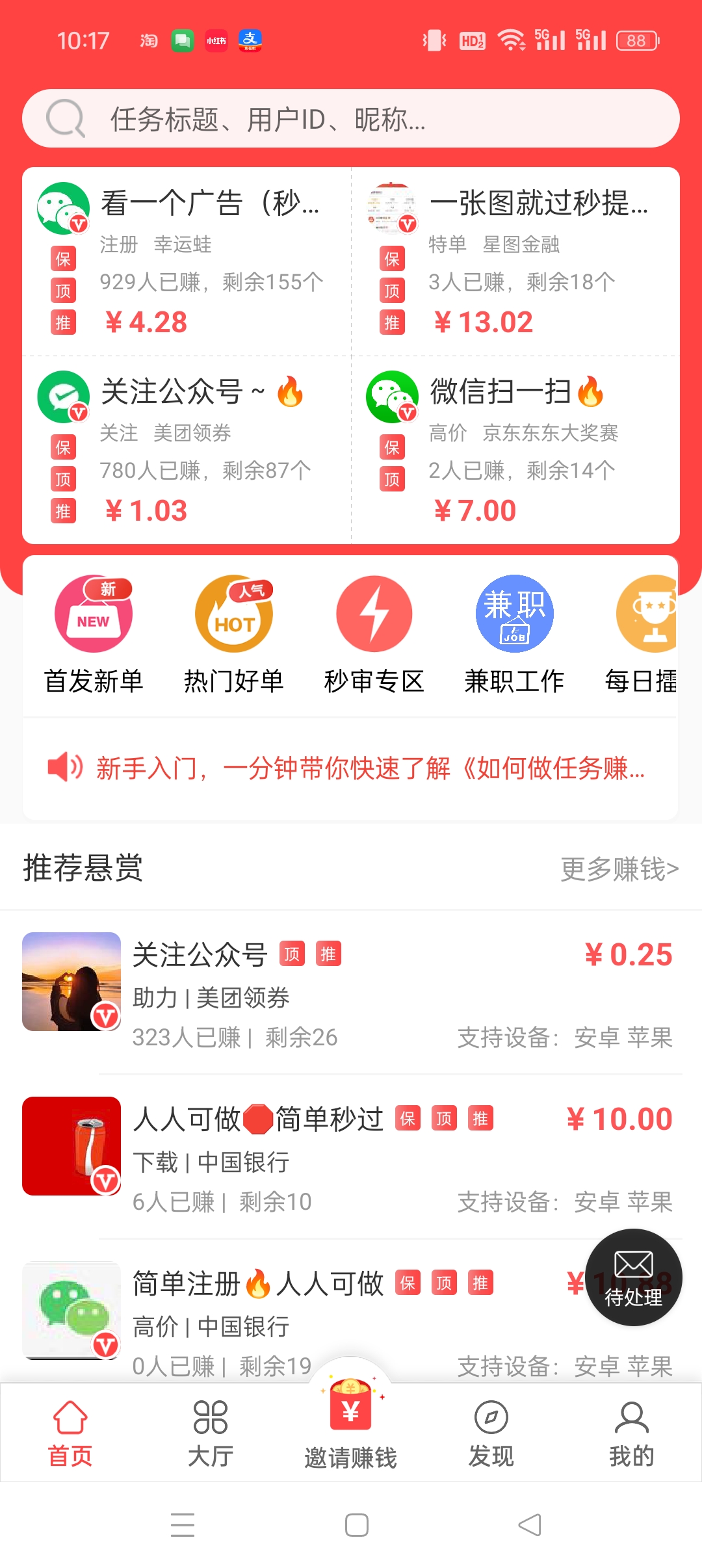Open the 看一个广告 task card

point(187,261)
